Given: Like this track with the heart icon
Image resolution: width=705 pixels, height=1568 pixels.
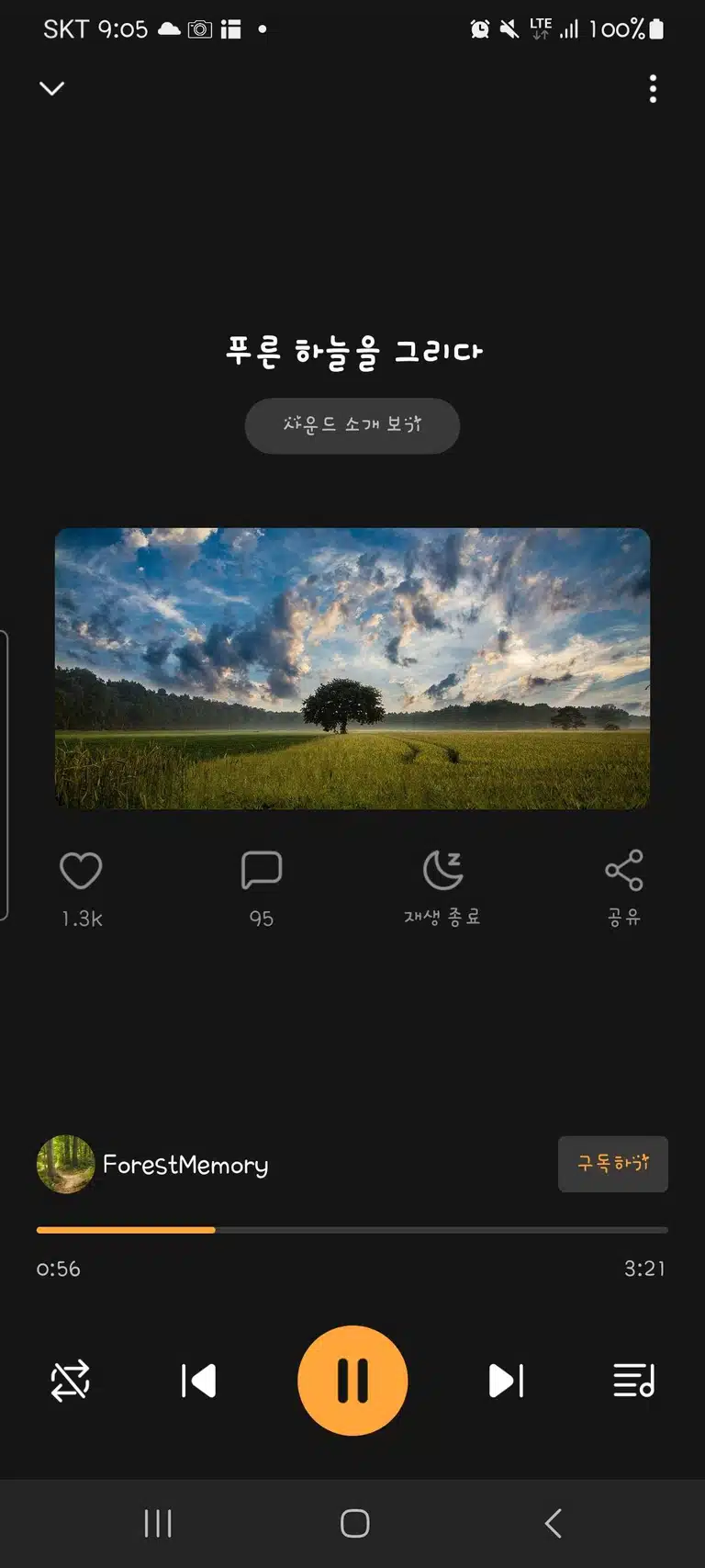Looking at the screenshot, I should click(x=81, y=871).
